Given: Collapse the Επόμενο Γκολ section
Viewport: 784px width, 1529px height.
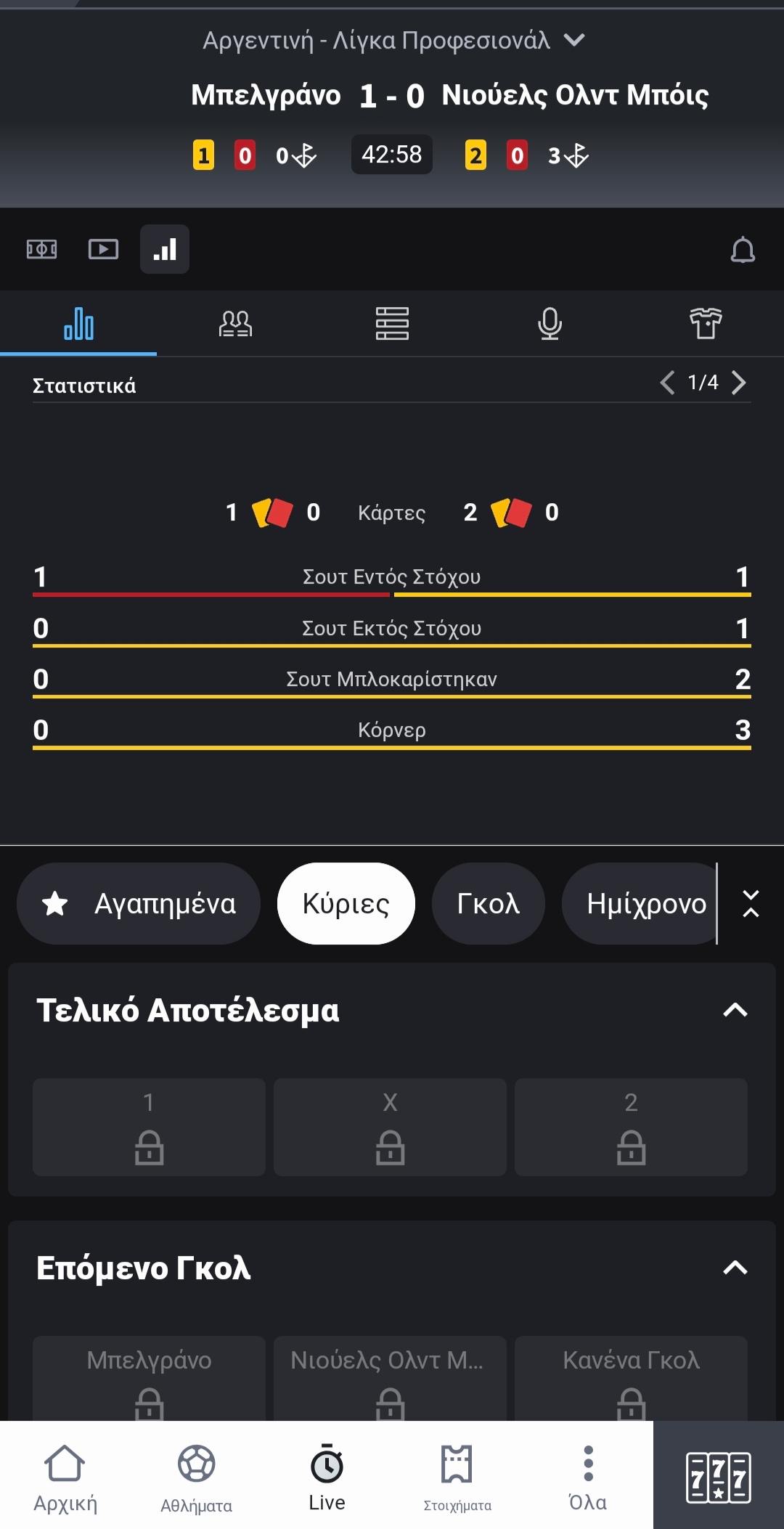Looking at the screenshot, I should click(735, 1268).
